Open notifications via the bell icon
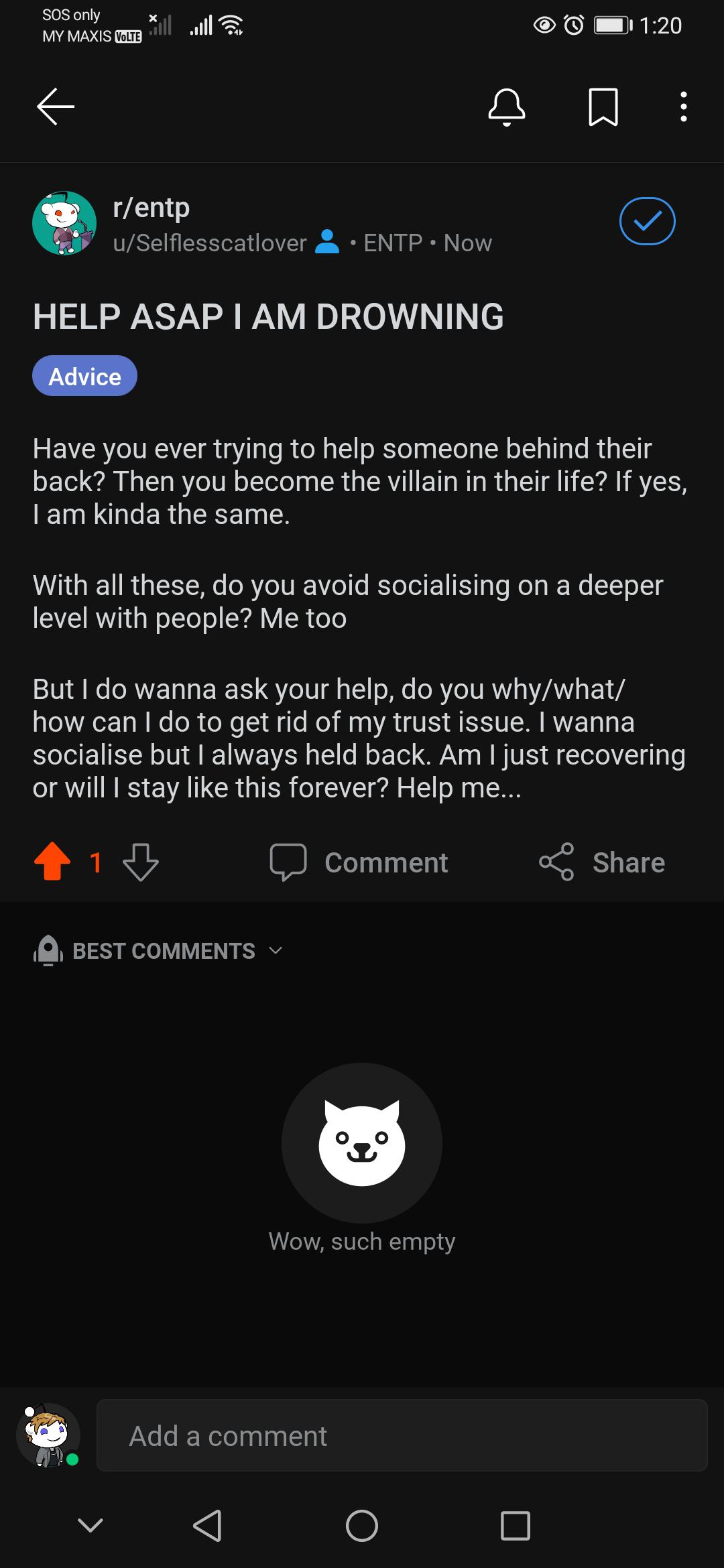This screenshot has height=1568, width=724. (507, 107)
